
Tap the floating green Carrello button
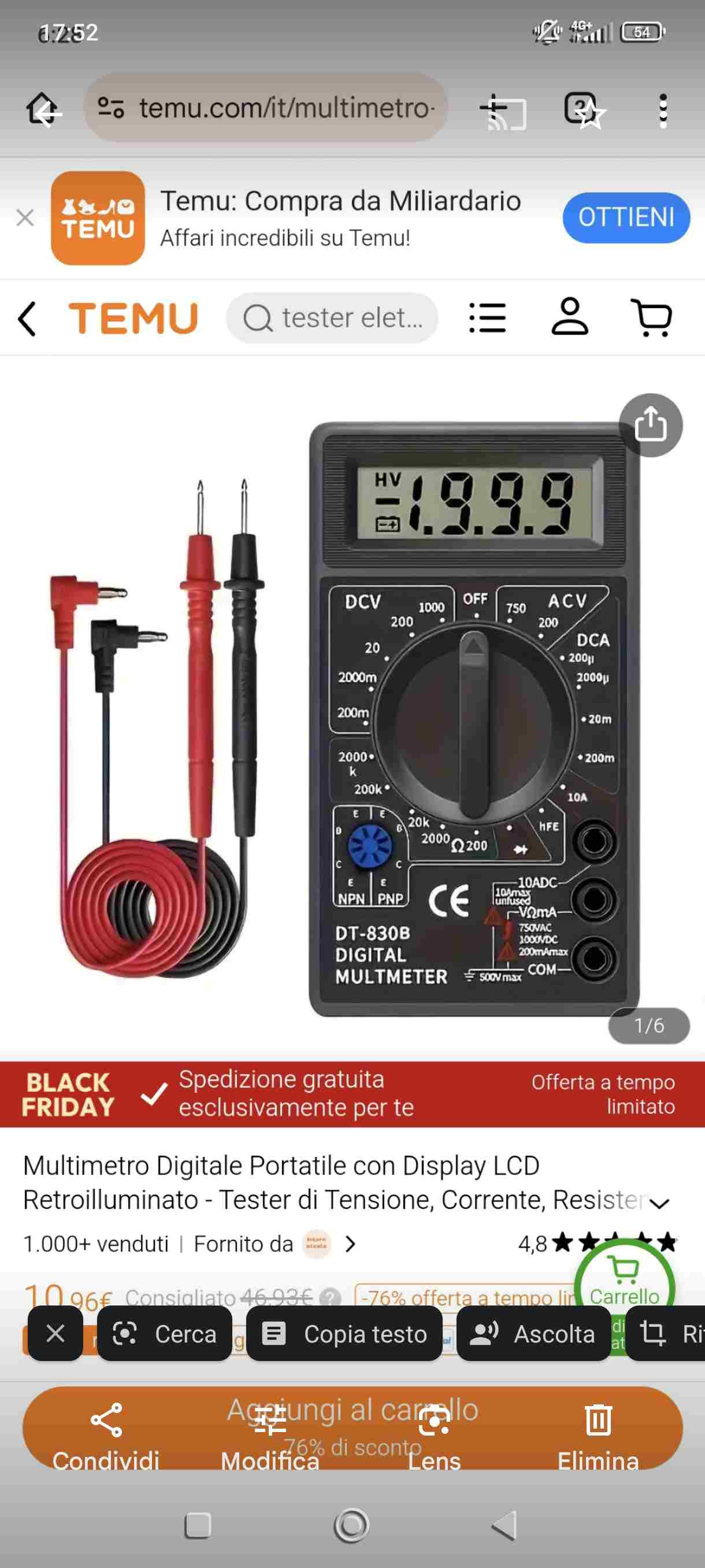[624, 1282]
